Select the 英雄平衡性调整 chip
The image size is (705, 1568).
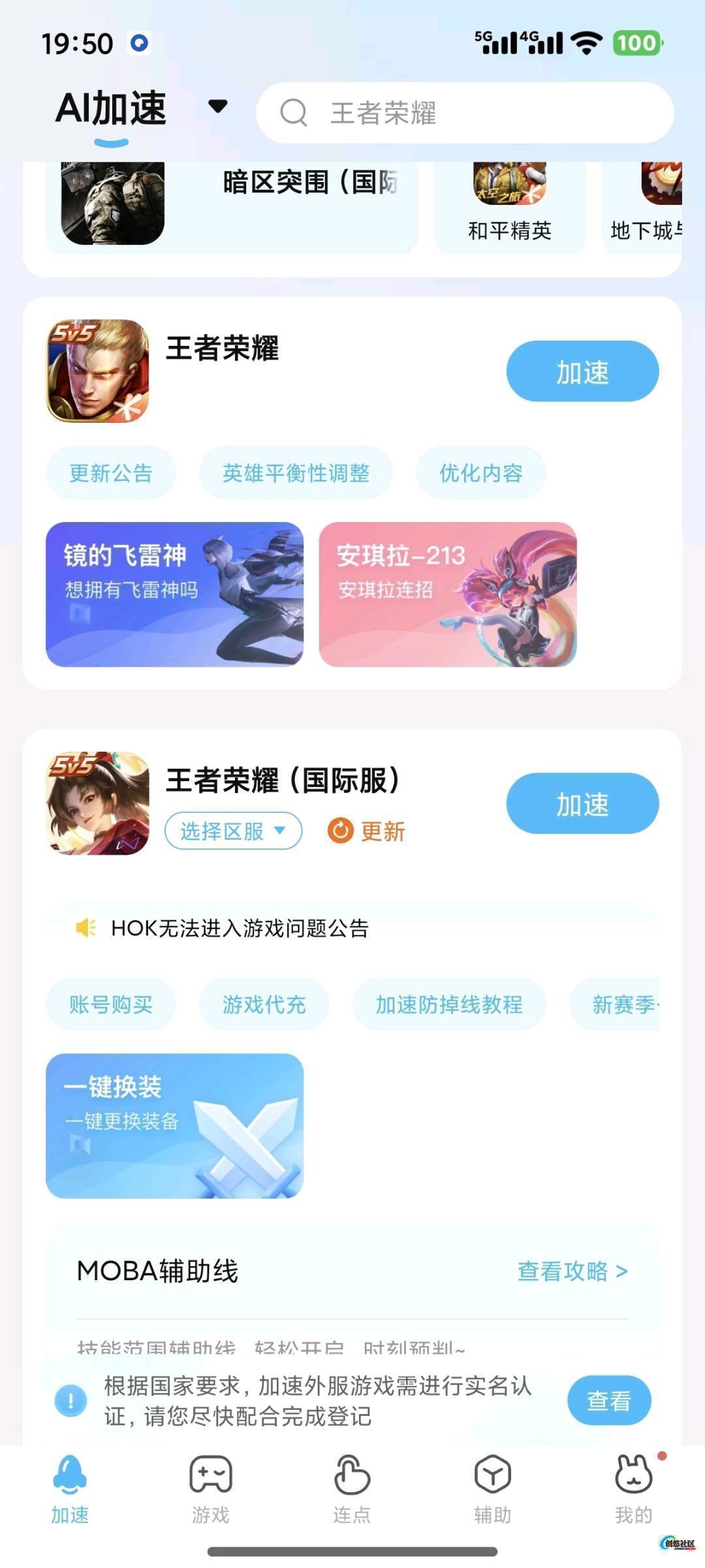[296, 473]
